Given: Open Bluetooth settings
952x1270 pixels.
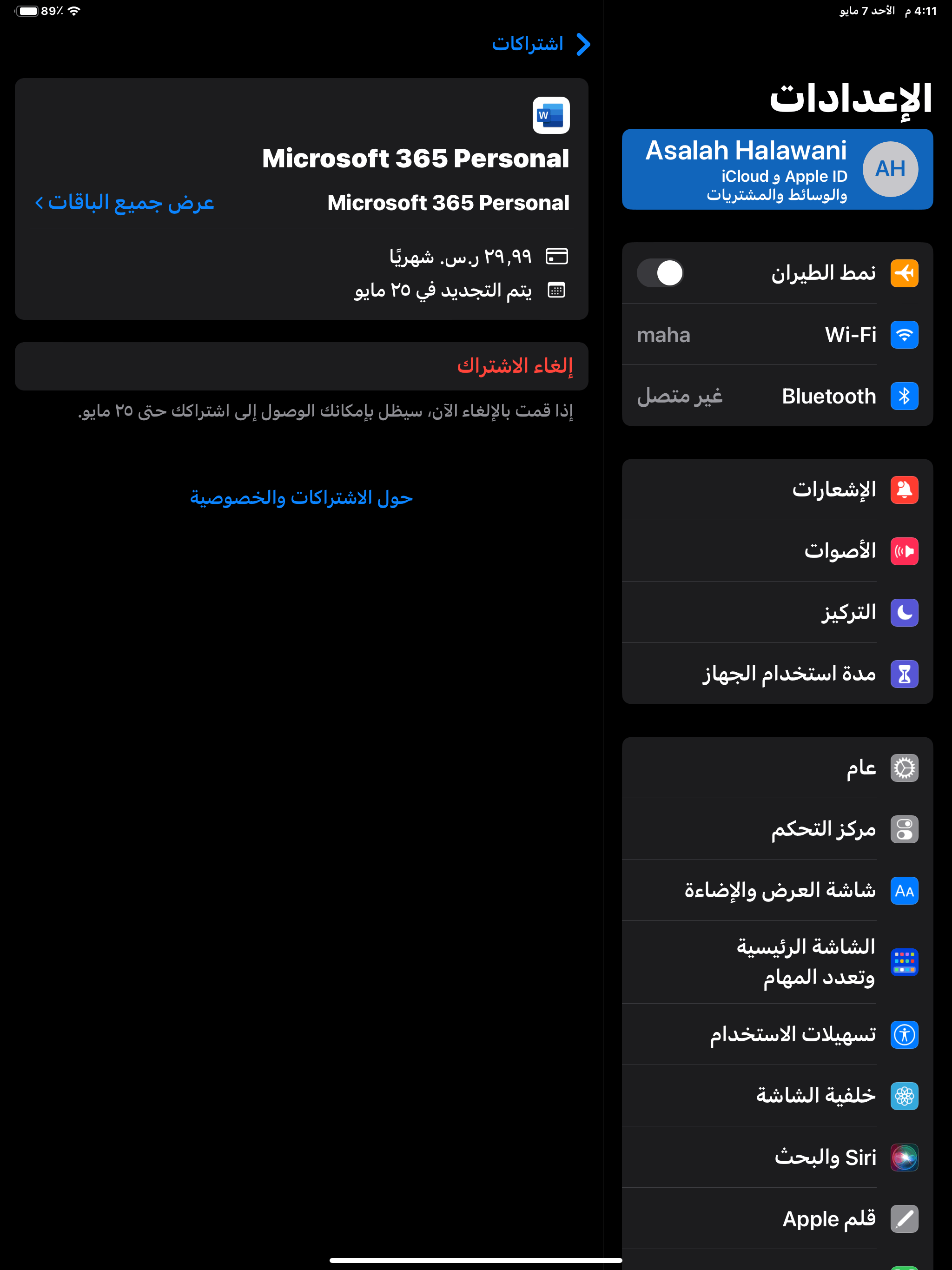Looking at the screenshot, I should (777, 396).
